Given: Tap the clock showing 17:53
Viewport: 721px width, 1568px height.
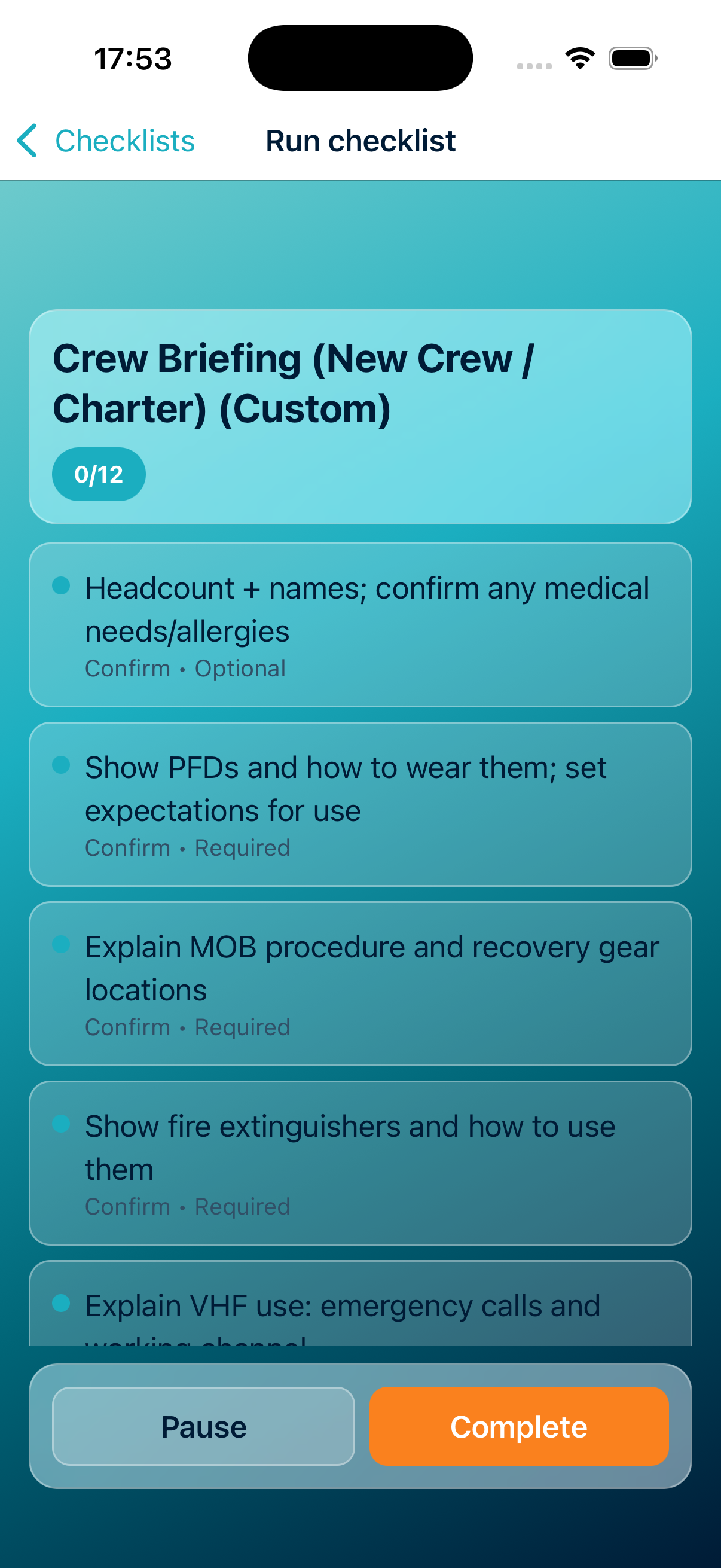Looking at the screenshot, I should (133, 58).
